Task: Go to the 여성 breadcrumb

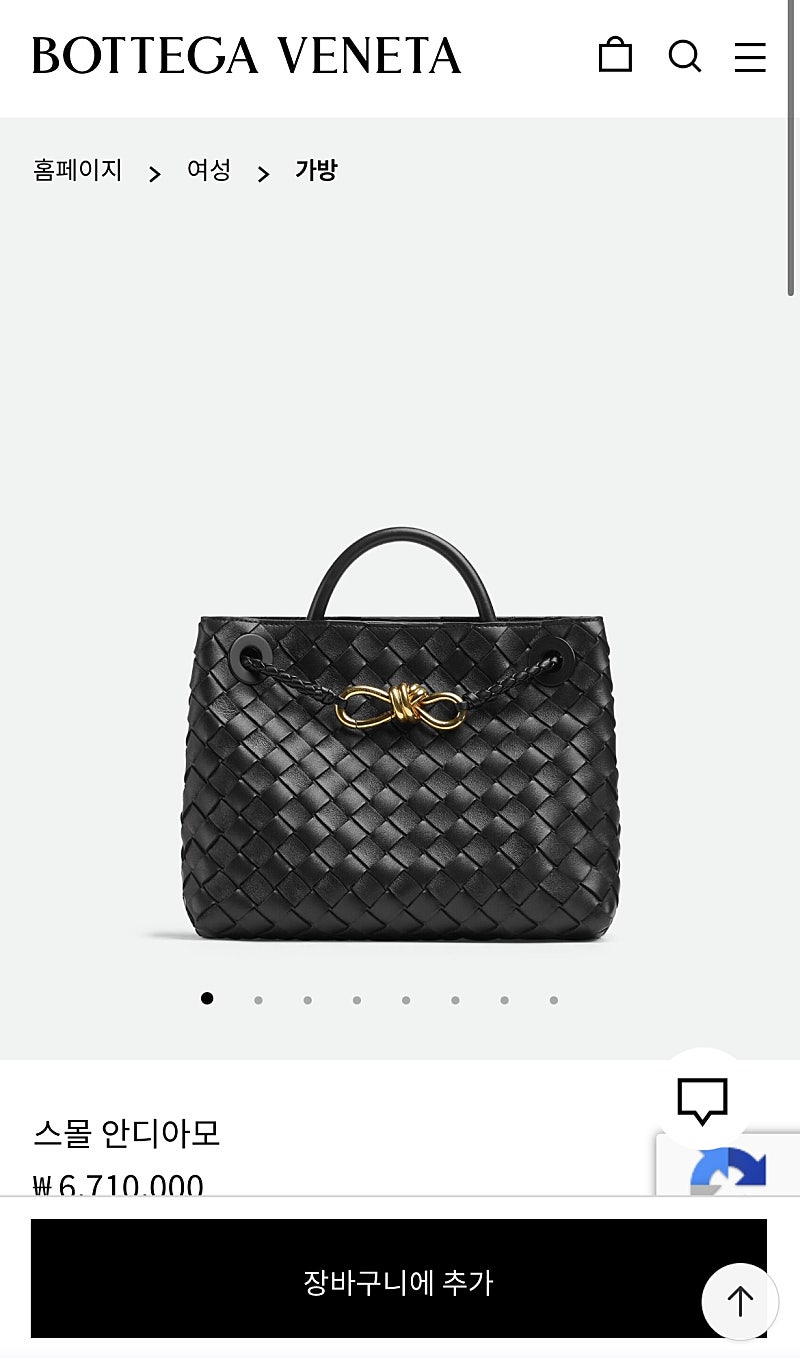Action: tap(209, 171)
